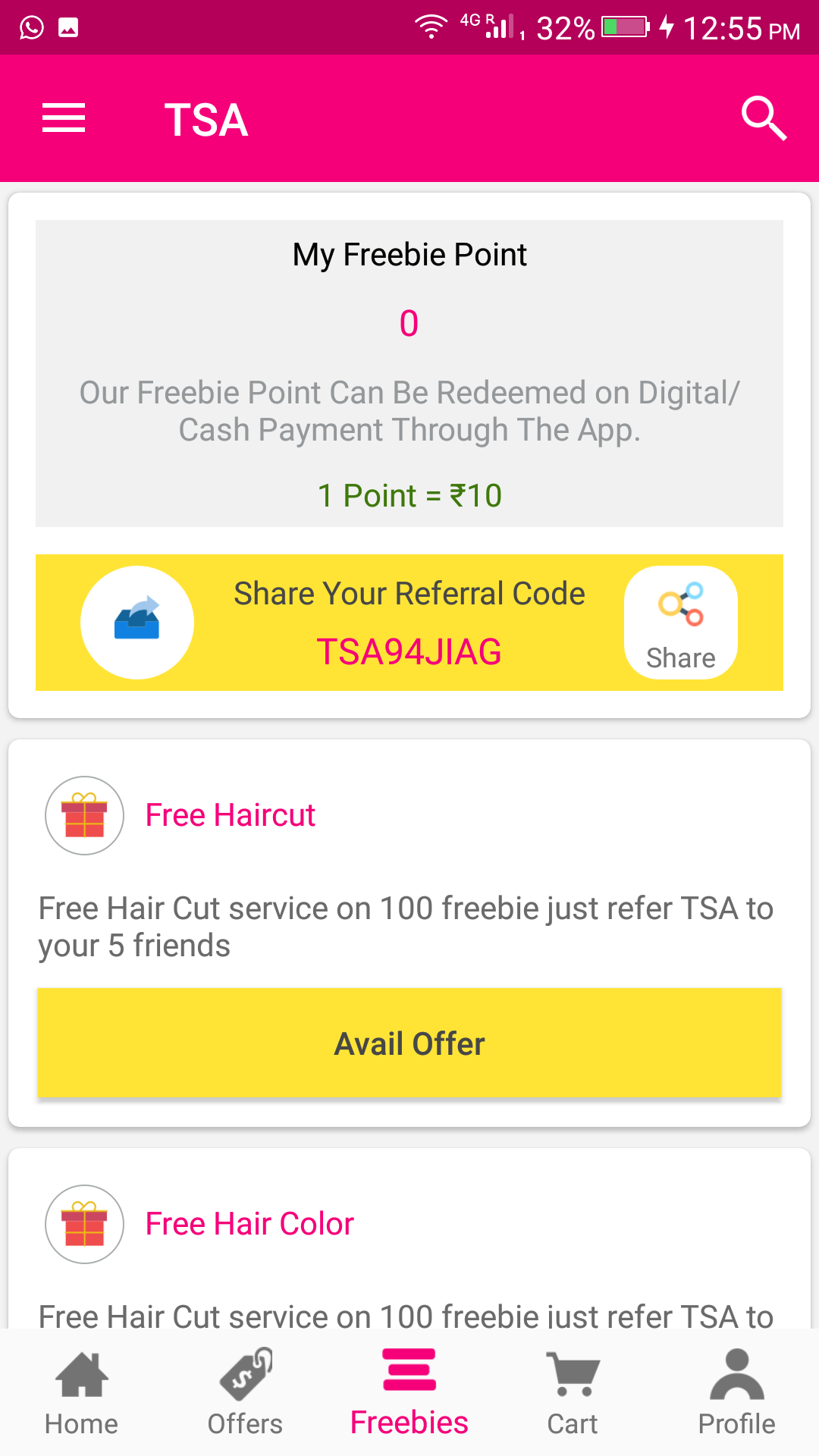The image size is (819, 1456).
Task: Share your referral code TSA94JIAG
Action: [680, 623]
